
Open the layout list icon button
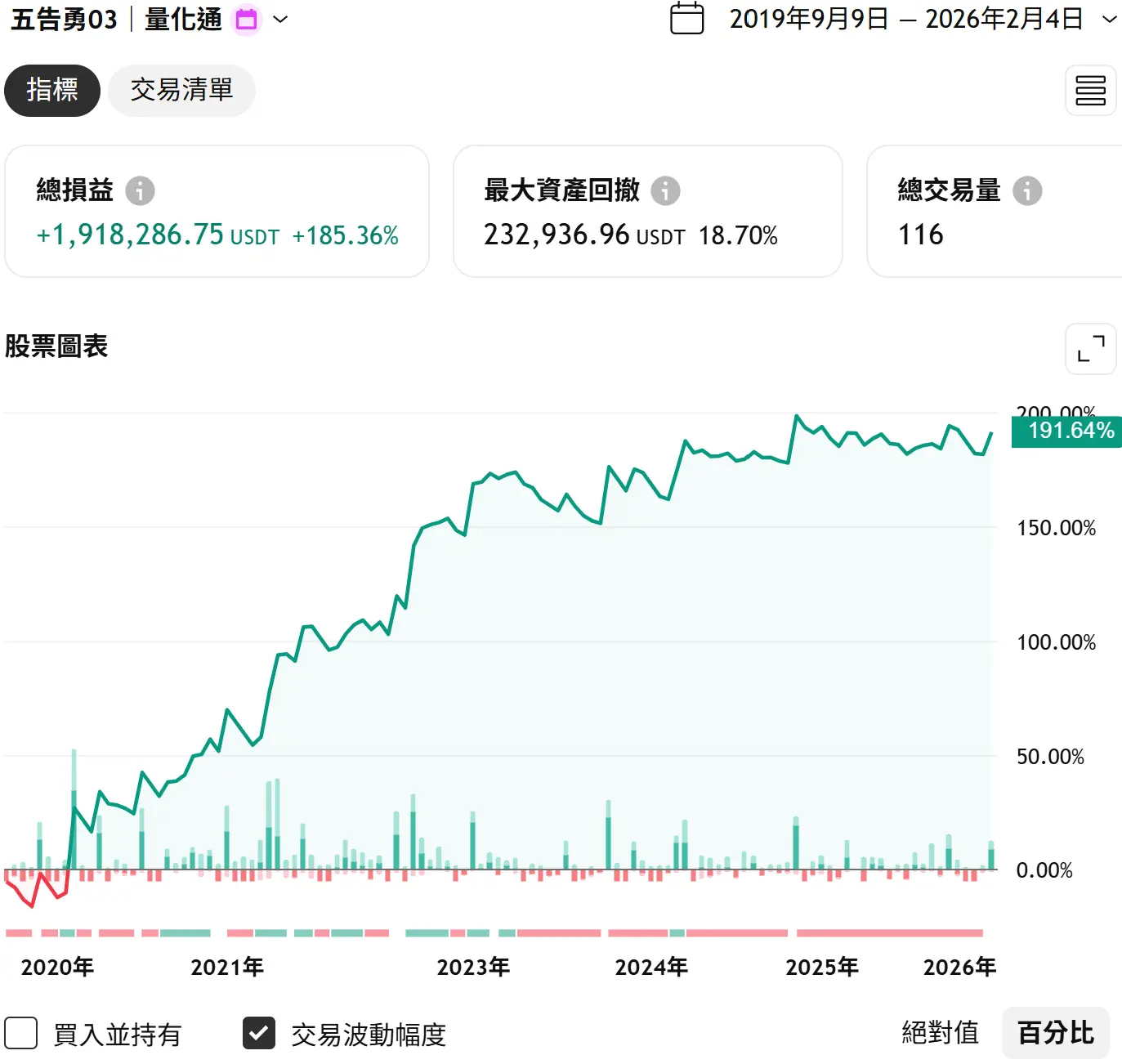point(1090,91)
